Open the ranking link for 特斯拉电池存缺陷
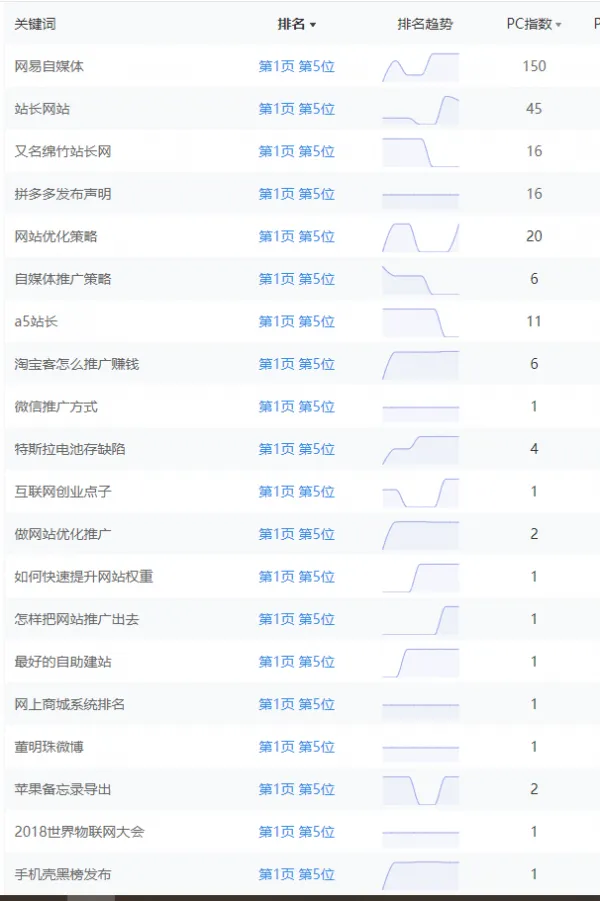This screenshot has height=901, width=600. tap(296, 449)
